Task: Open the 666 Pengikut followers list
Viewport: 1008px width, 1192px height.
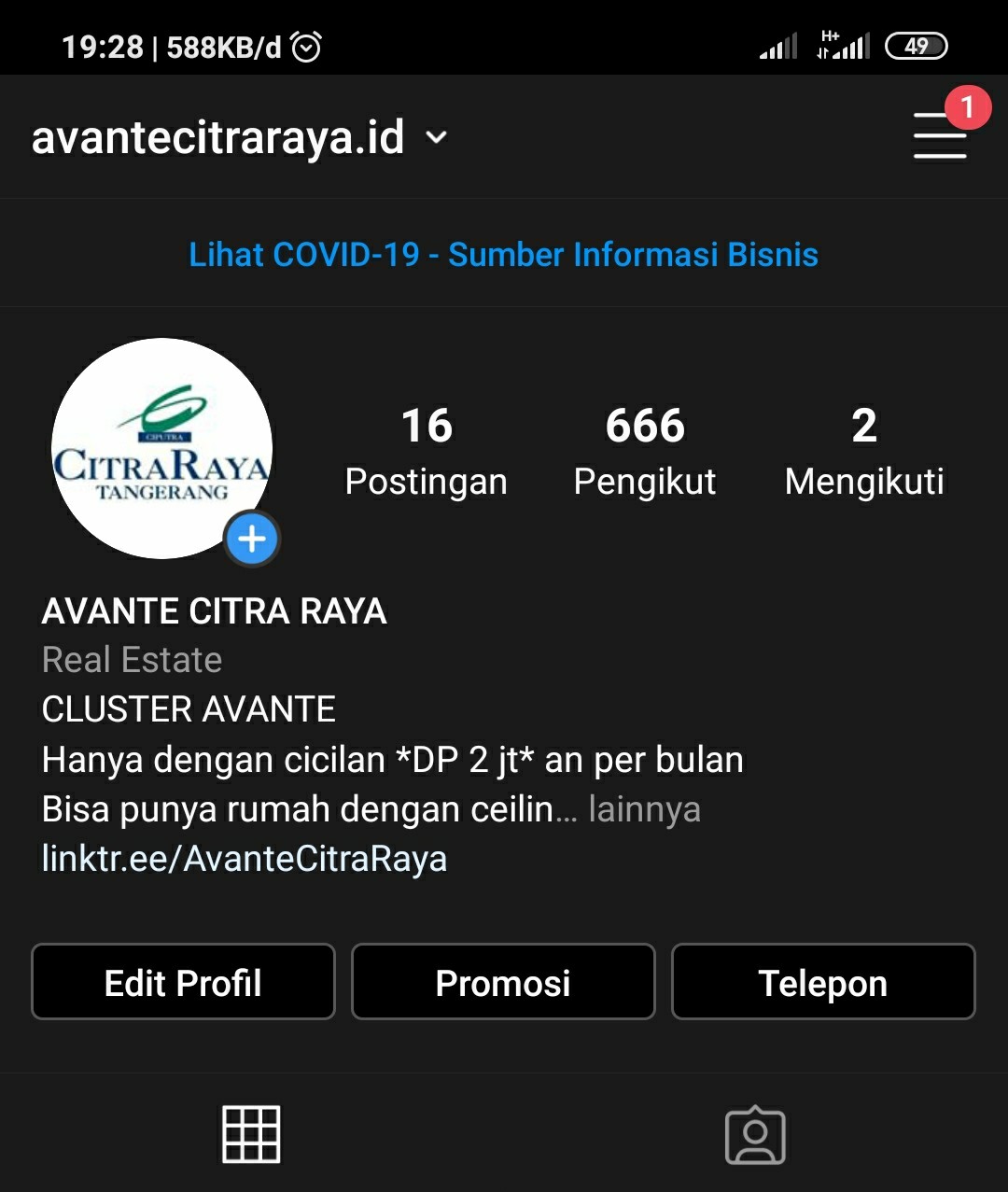Action: (x=644, y=451)
